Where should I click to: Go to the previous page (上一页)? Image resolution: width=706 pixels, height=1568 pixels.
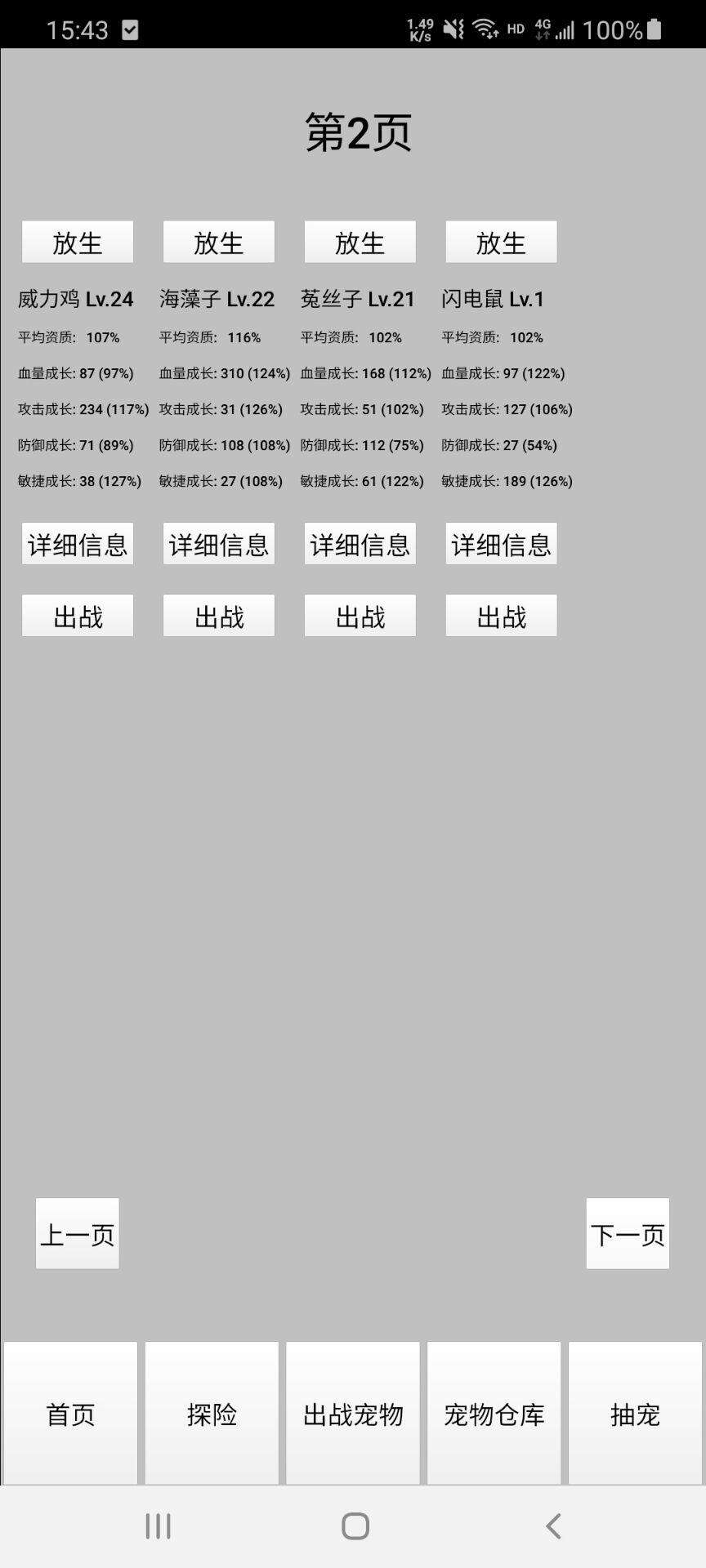pyautogui.click(x=77, y=1234)
